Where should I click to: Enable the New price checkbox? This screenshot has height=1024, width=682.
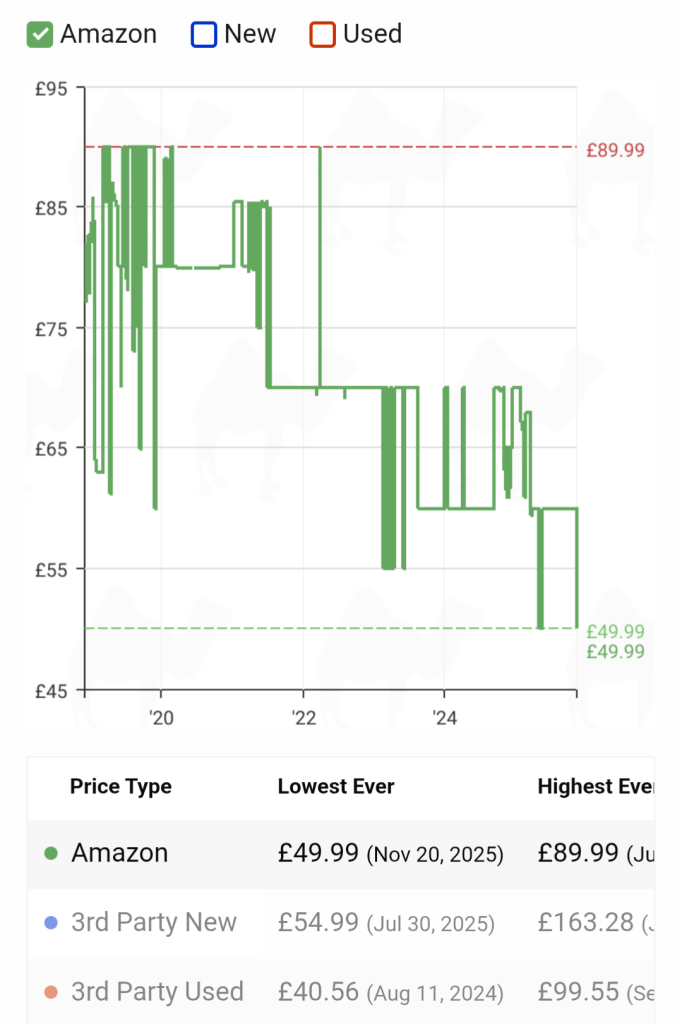[204, 35]
